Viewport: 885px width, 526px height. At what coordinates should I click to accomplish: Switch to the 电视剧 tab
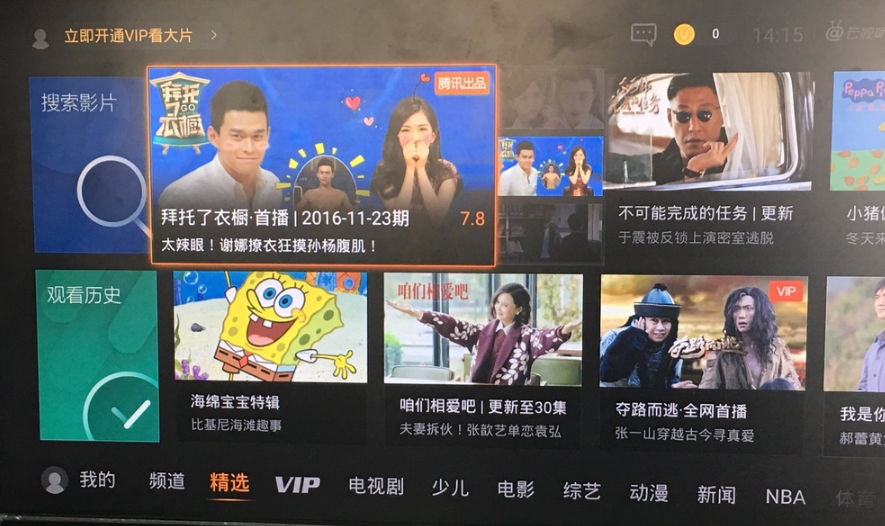click(376, 487)
